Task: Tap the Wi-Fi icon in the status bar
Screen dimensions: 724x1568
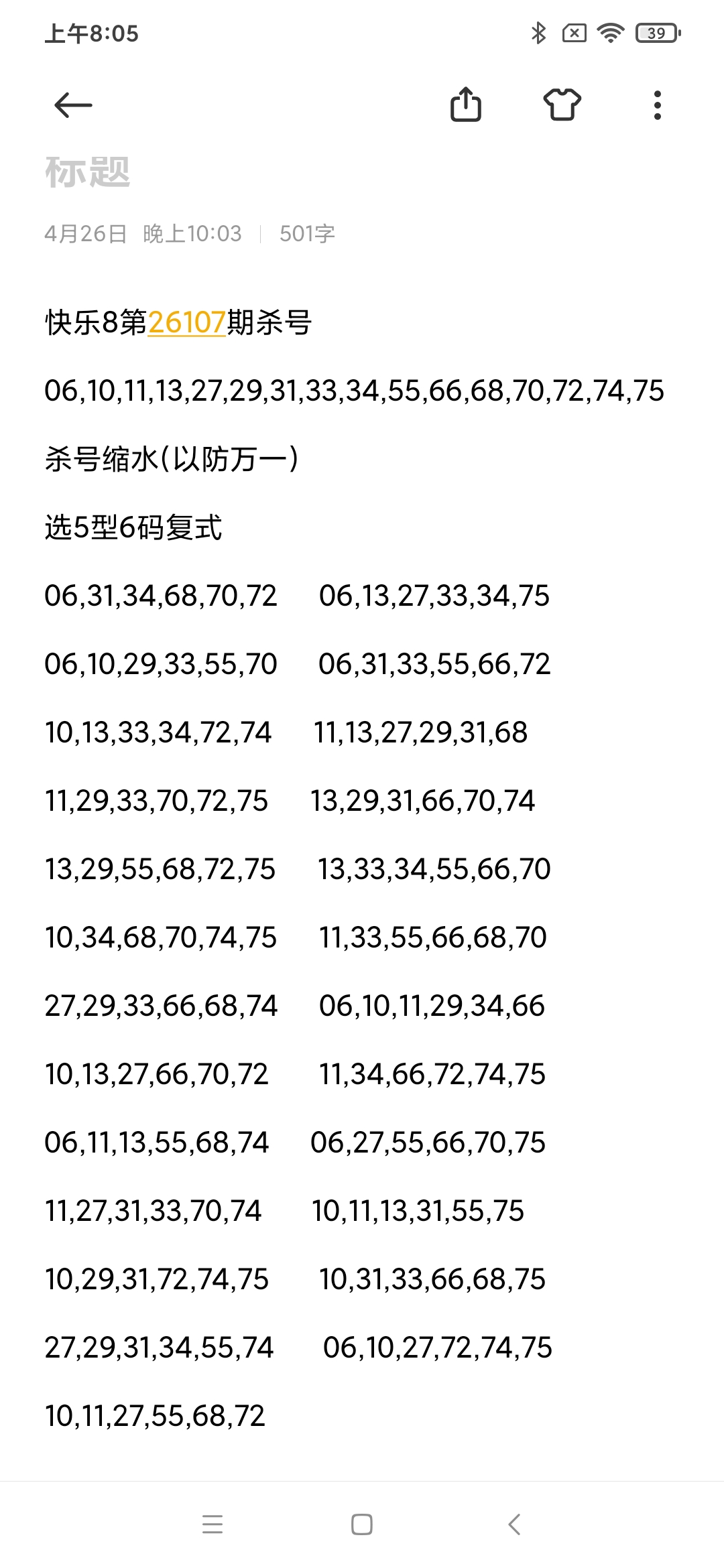Action: (612, 34)
